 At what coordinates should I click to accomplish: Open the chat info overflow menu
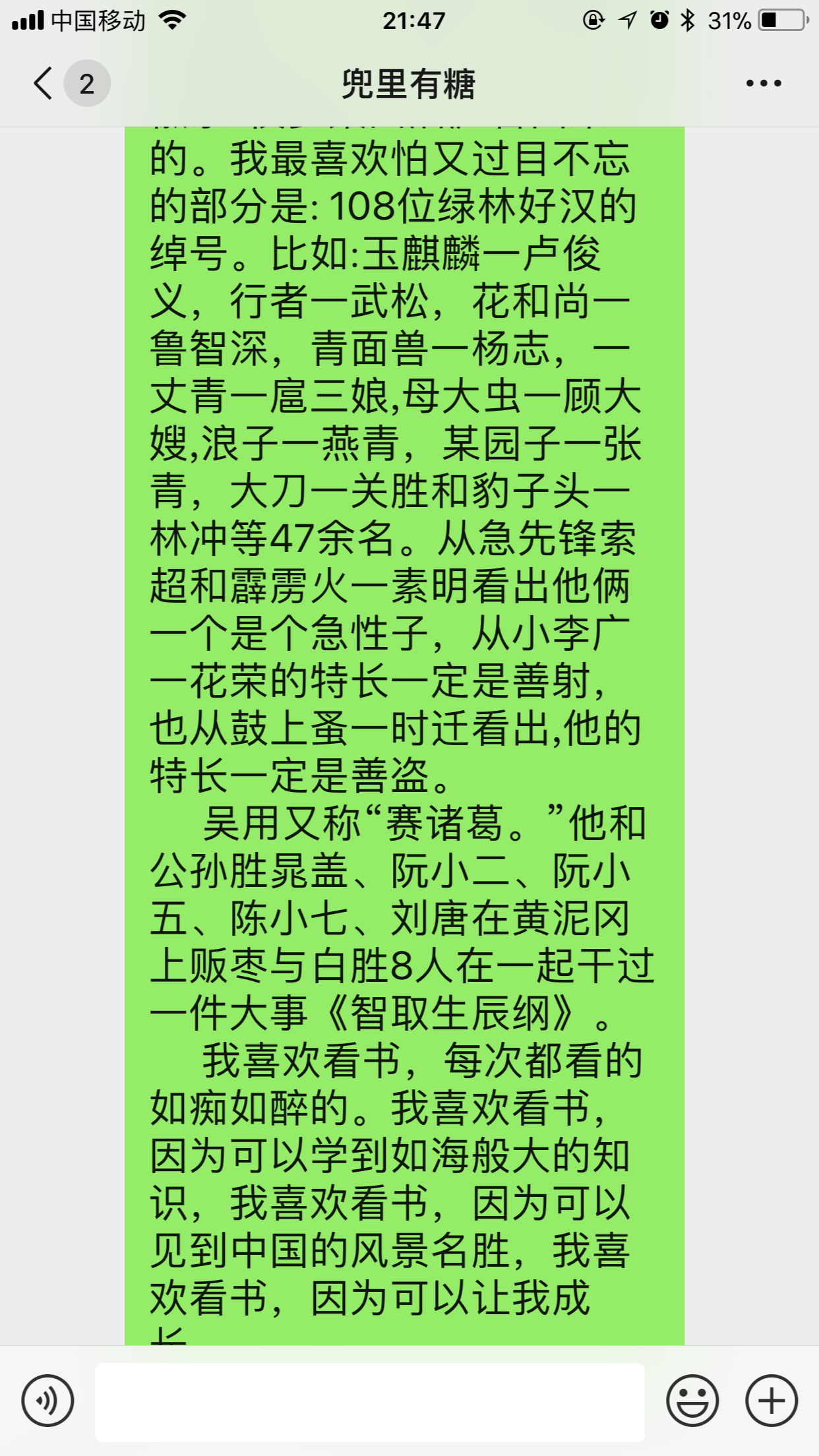tap(764, 84)
